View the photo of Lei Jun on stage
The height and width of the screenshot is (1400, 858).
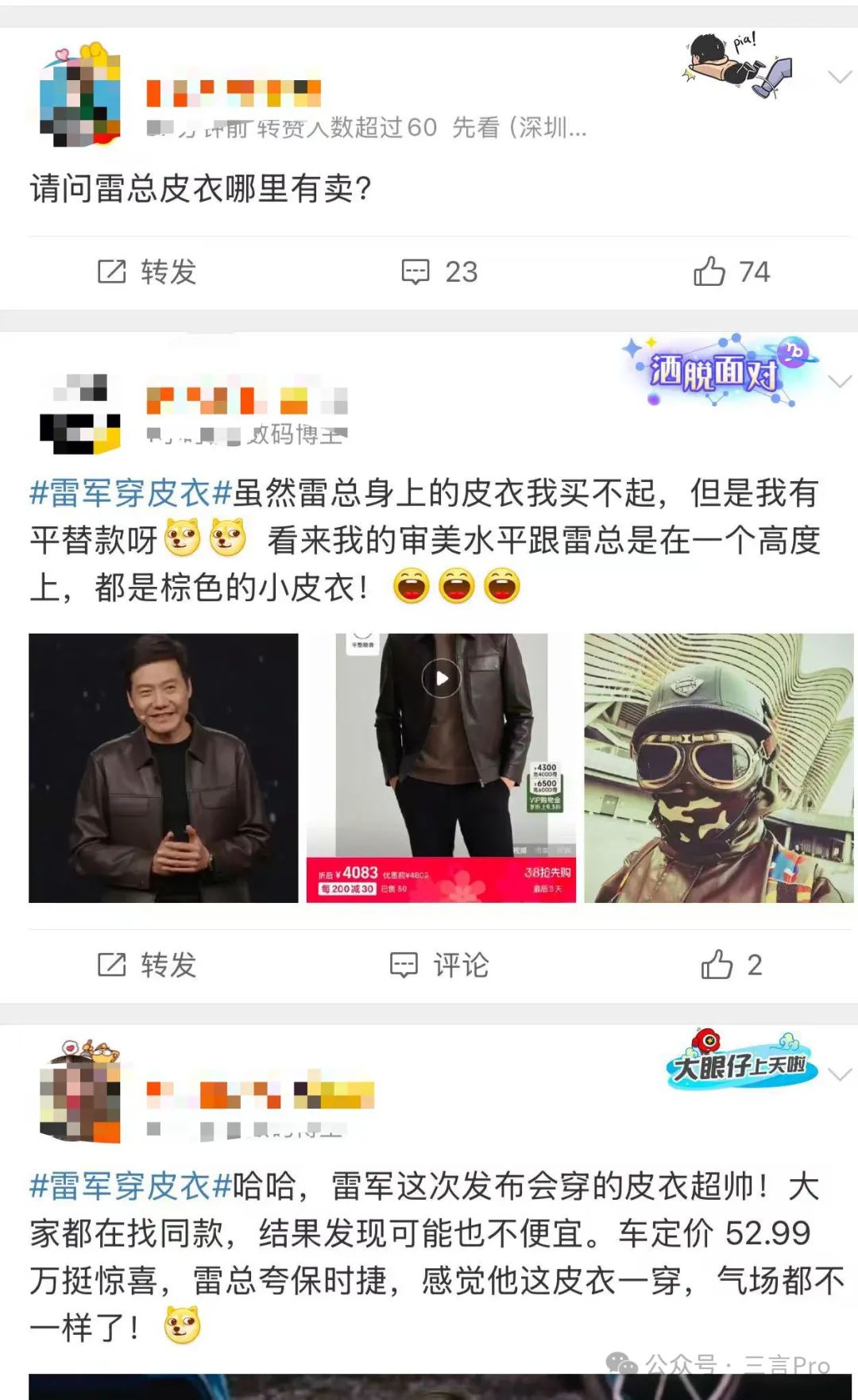(x=164, y=768)
